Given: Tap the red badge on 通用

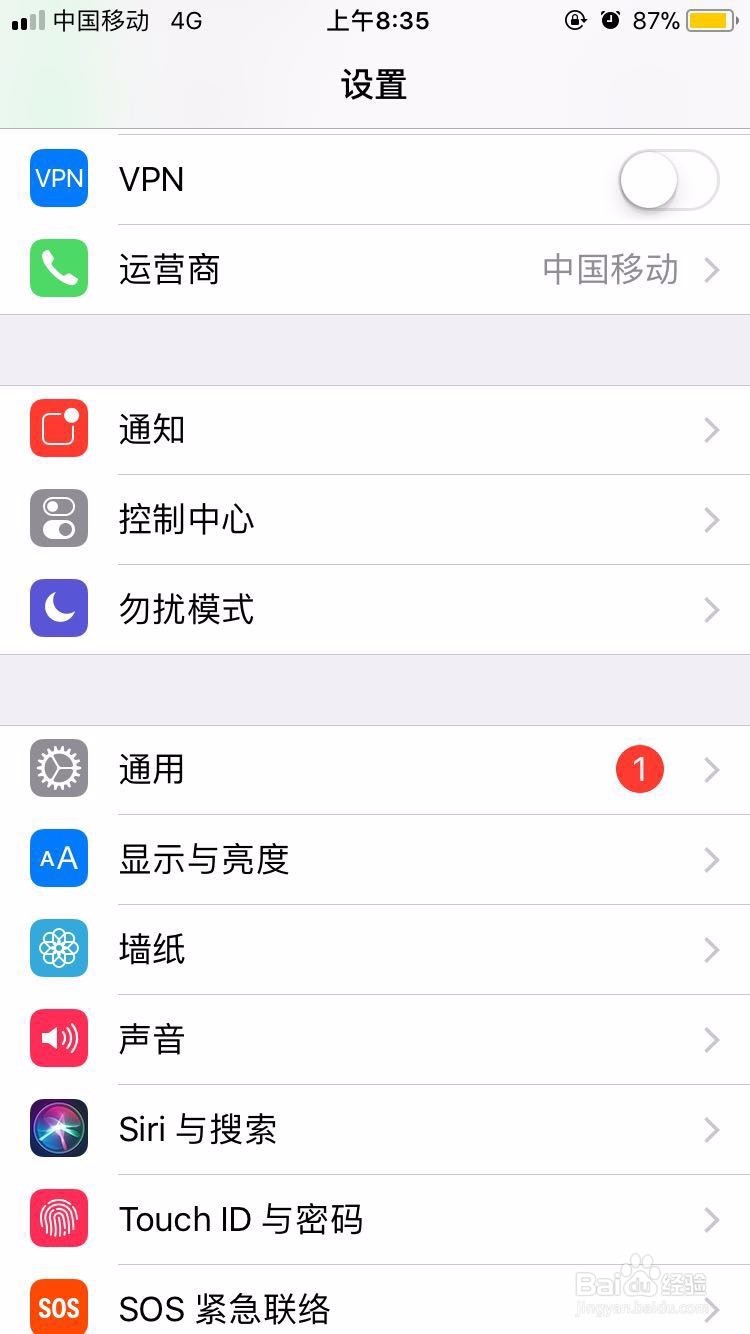Looking at the screenshot, I should pos(640,769).
